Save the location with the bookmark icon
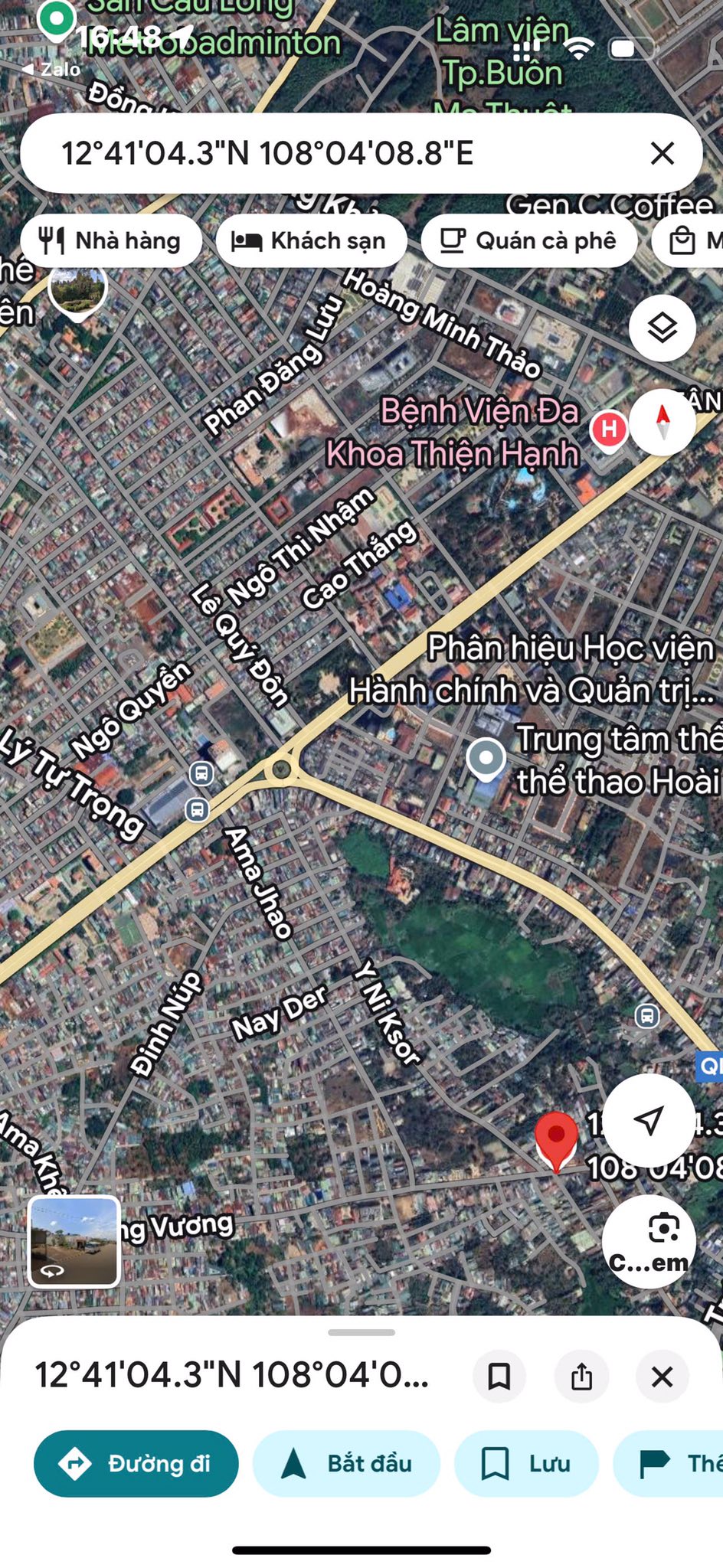 (499, 1377)
